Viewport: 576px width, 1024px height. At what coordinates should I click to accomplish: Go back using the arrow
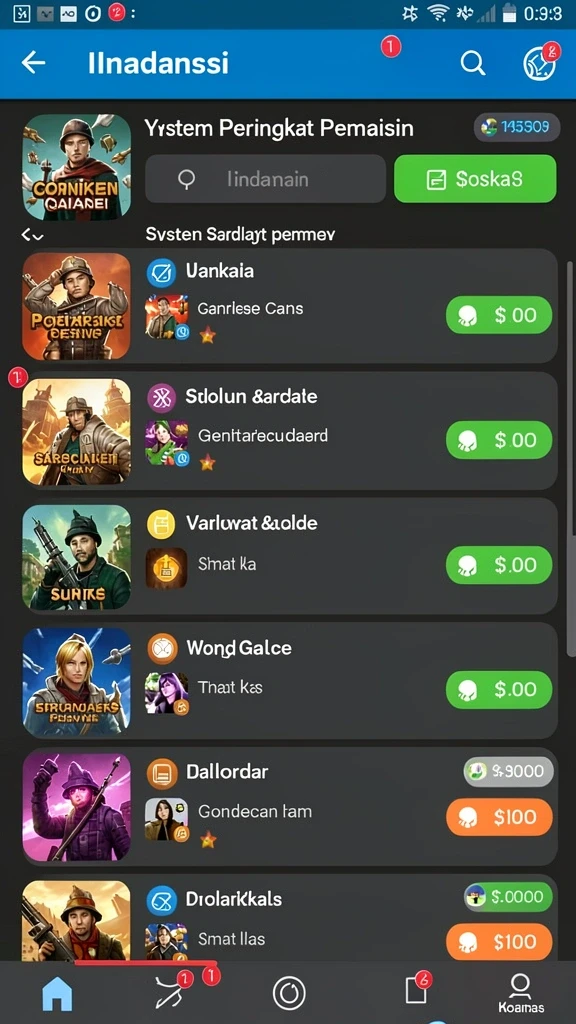pyautogui.click(x=33, y=63)
